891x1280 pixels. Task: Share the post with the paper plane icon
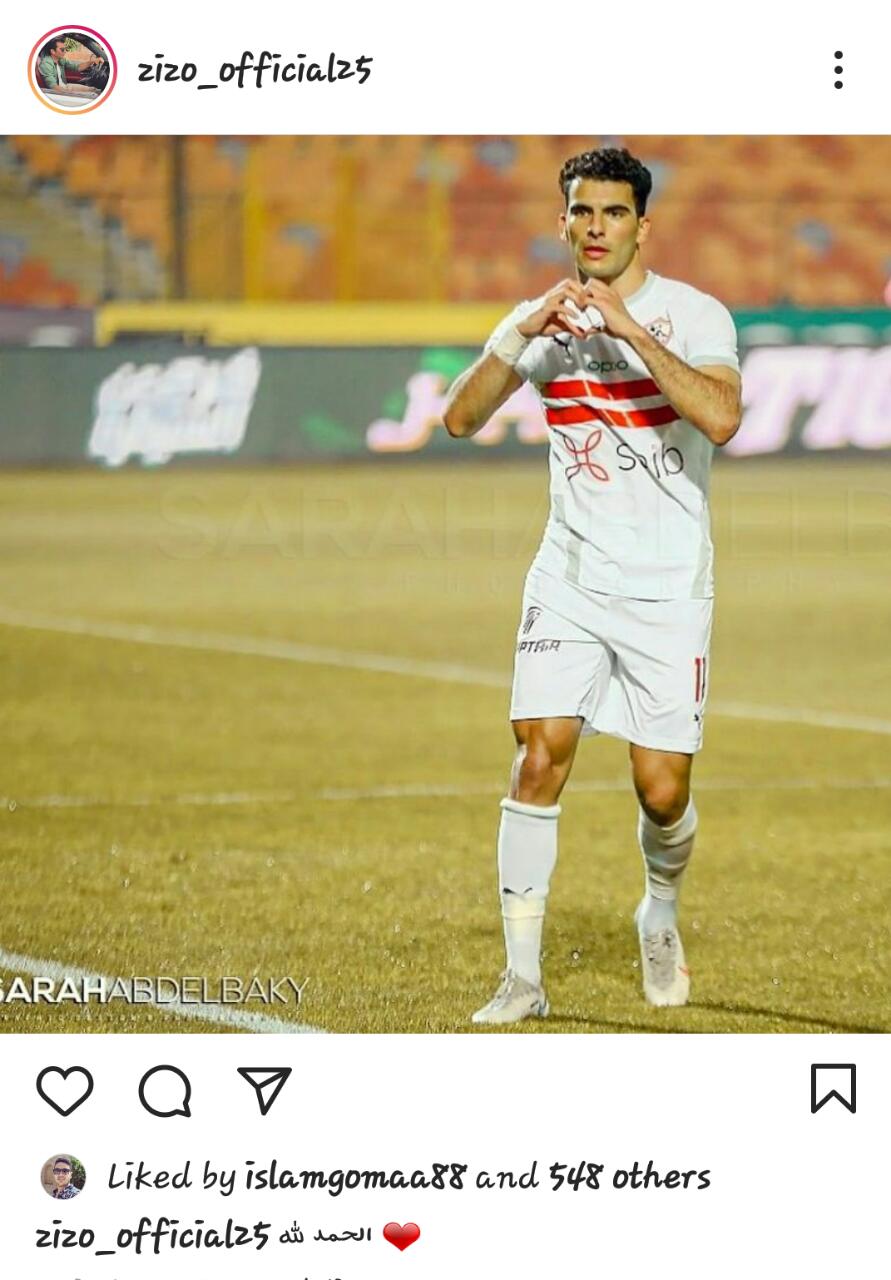[x=264, y=1090]
